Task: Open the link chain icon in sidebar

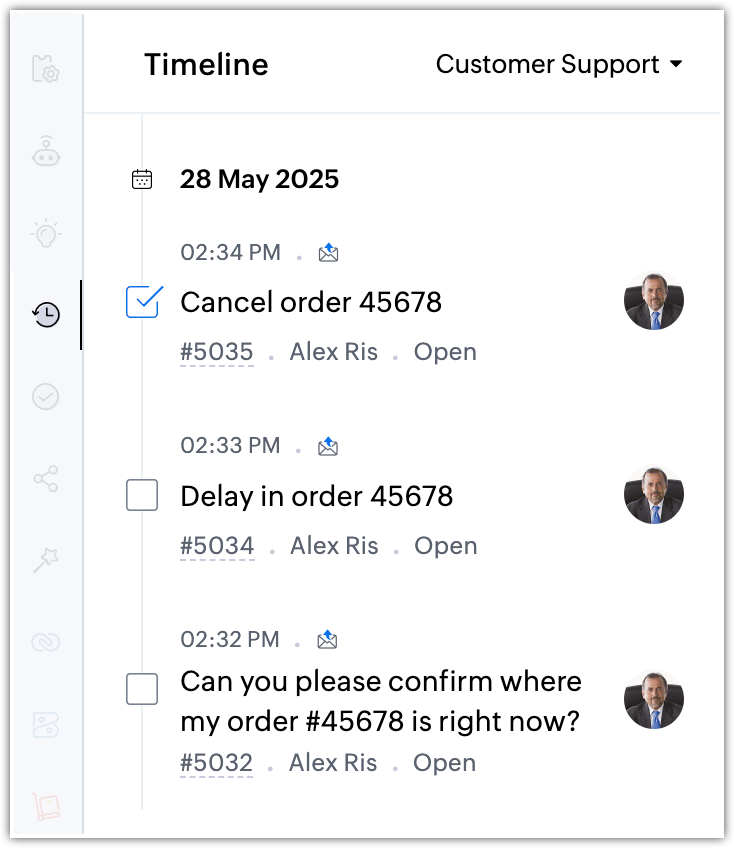Action: pyautogui.click(x=46, y=642)
